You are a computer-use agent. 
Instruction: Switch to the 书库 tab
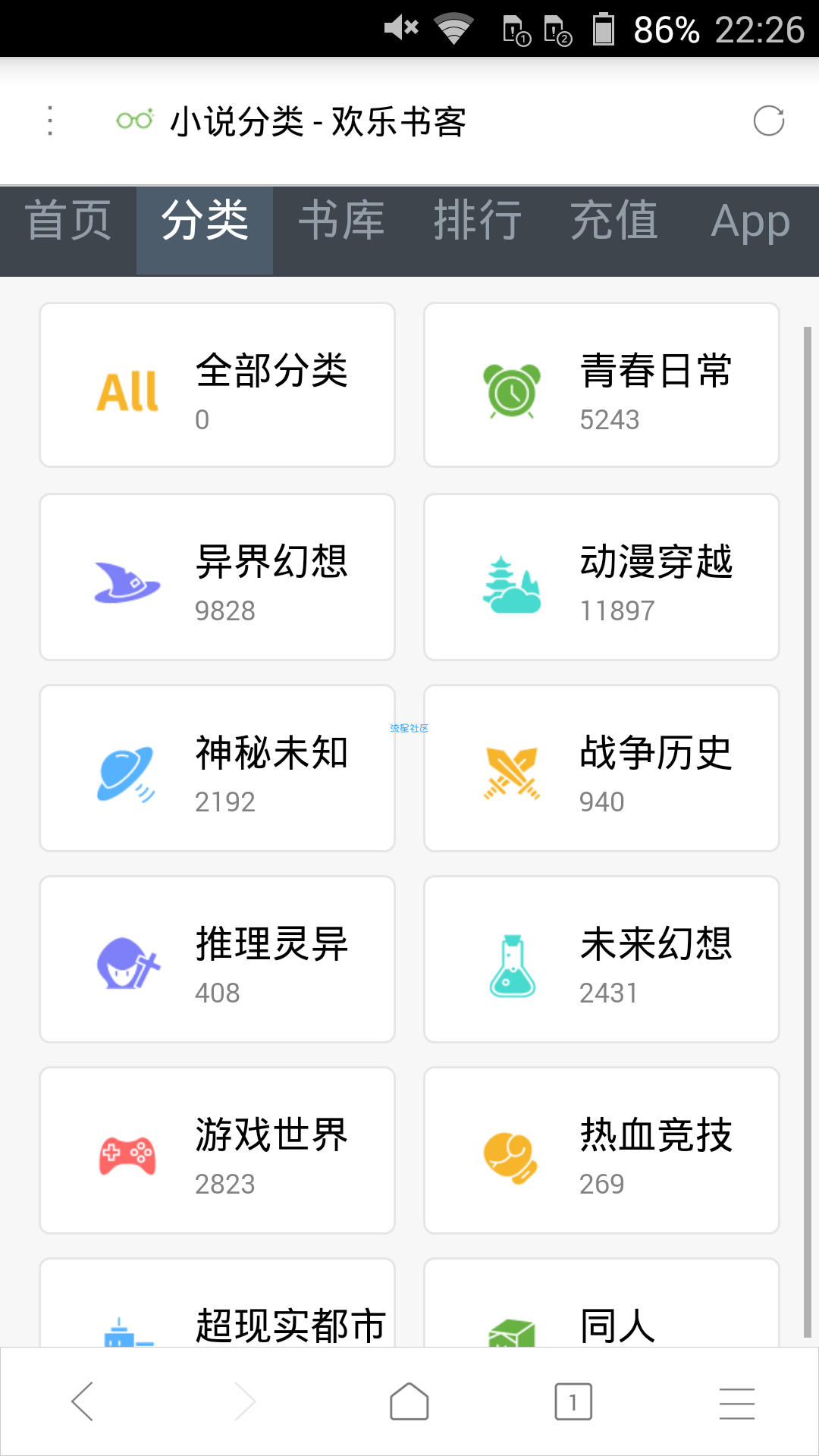coord(341,221)
